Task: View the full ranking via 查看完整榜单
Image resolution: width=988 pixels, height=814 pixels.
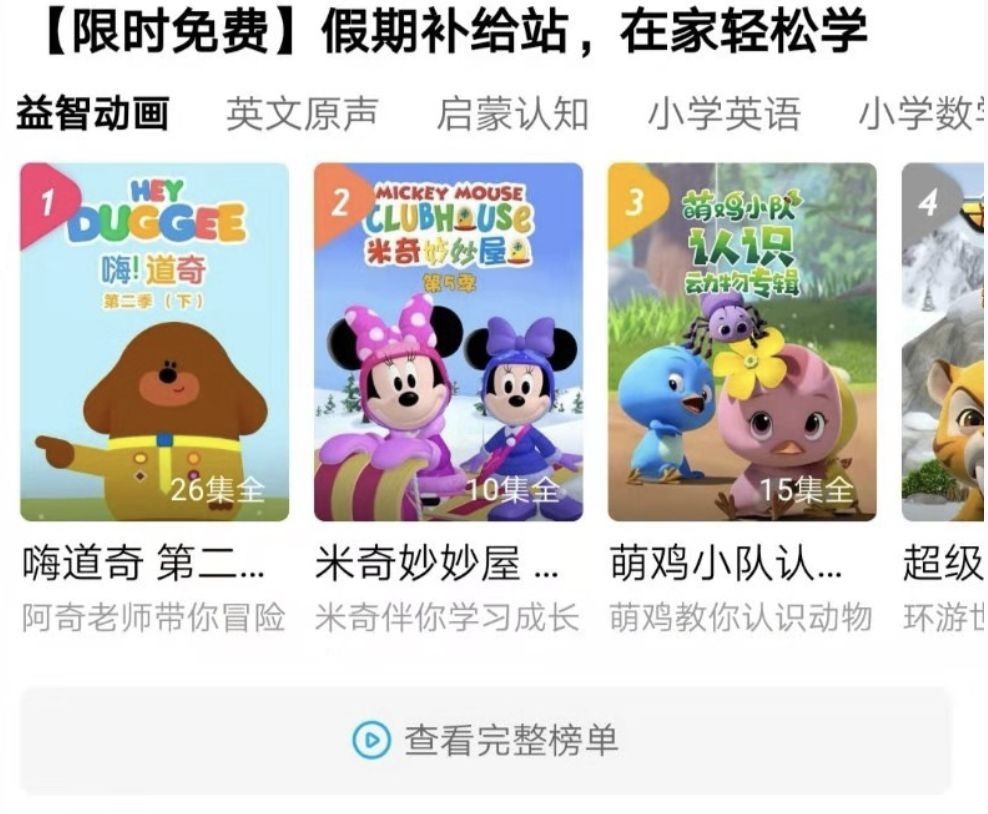Action: (x=486, y=741)
